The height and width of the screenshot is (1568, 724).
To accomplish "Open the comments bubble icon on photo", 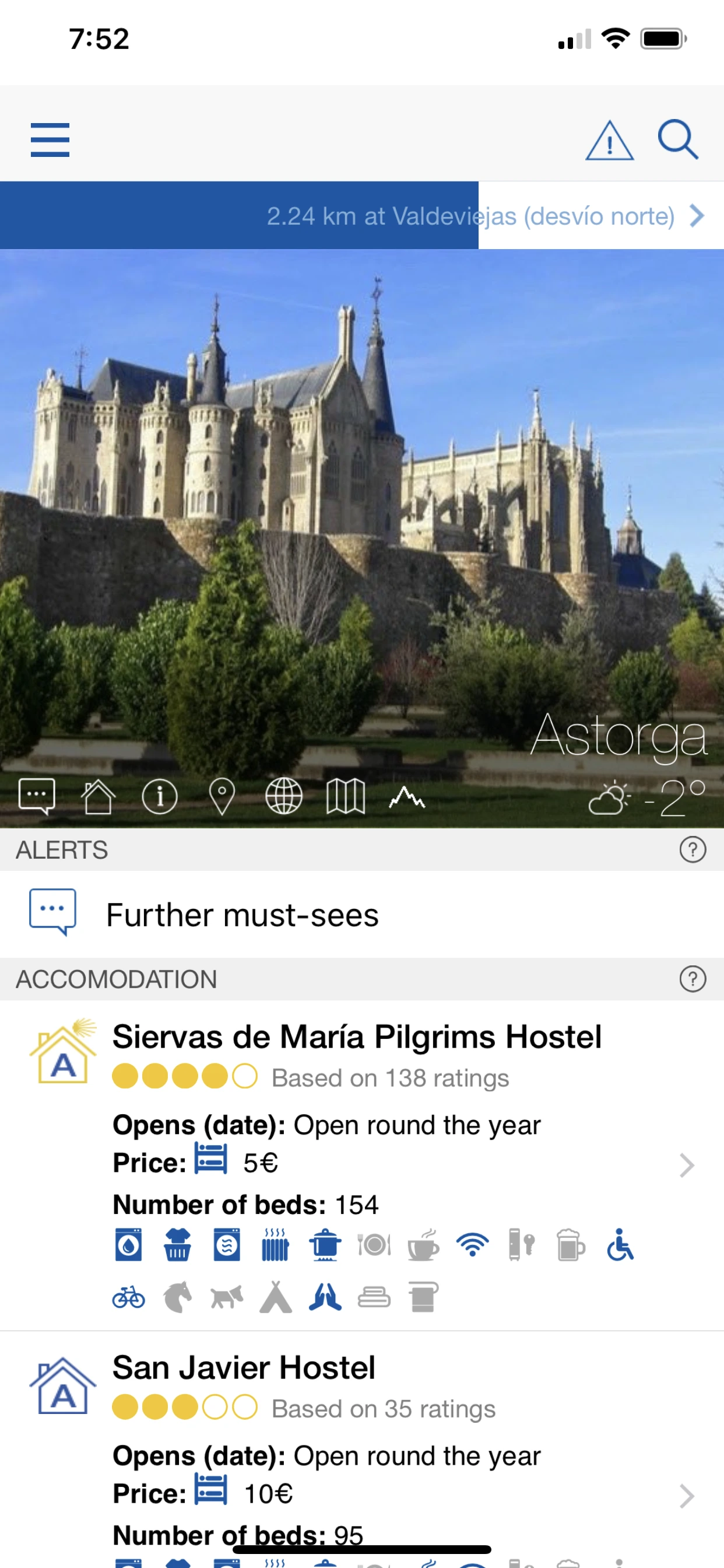I will coord(37,796).
